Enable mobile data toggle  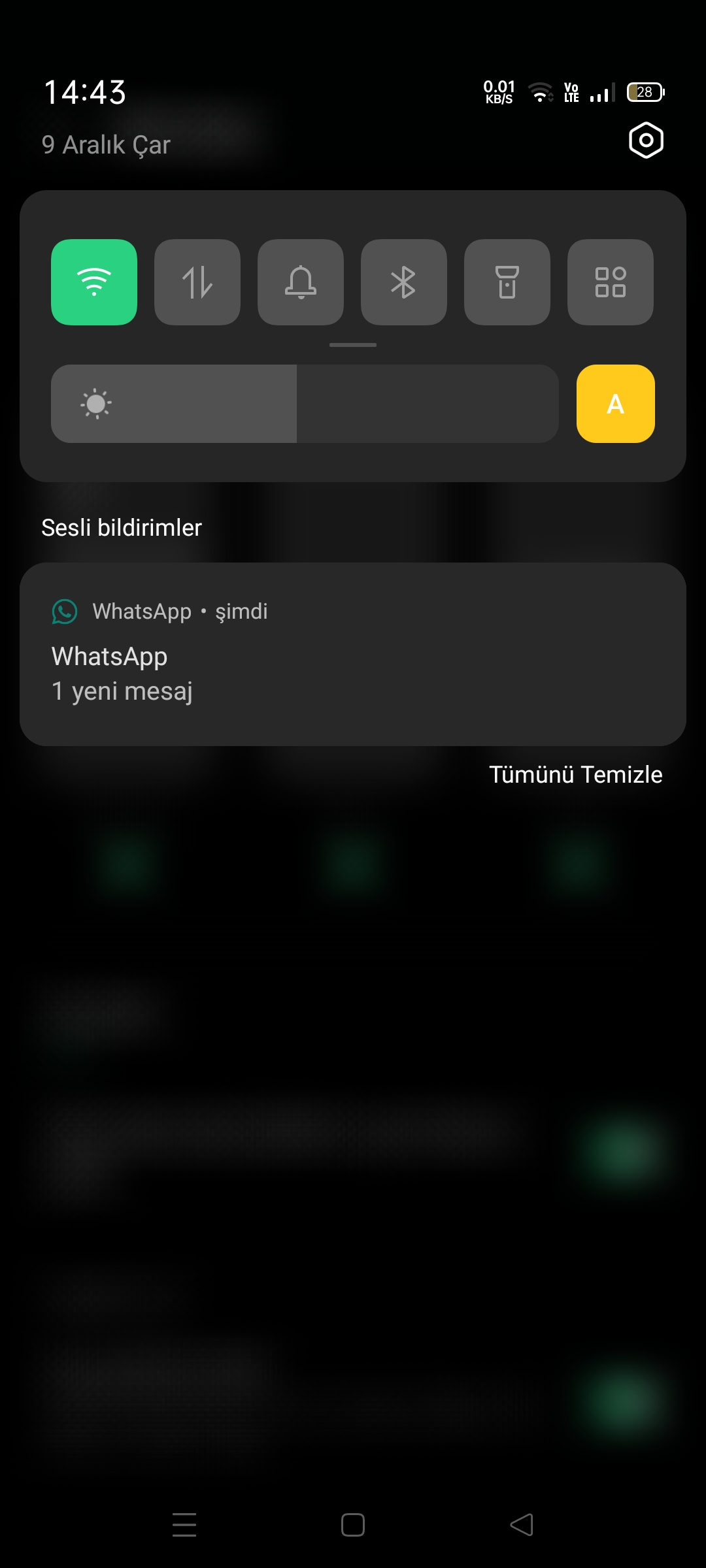coord(197,282)
